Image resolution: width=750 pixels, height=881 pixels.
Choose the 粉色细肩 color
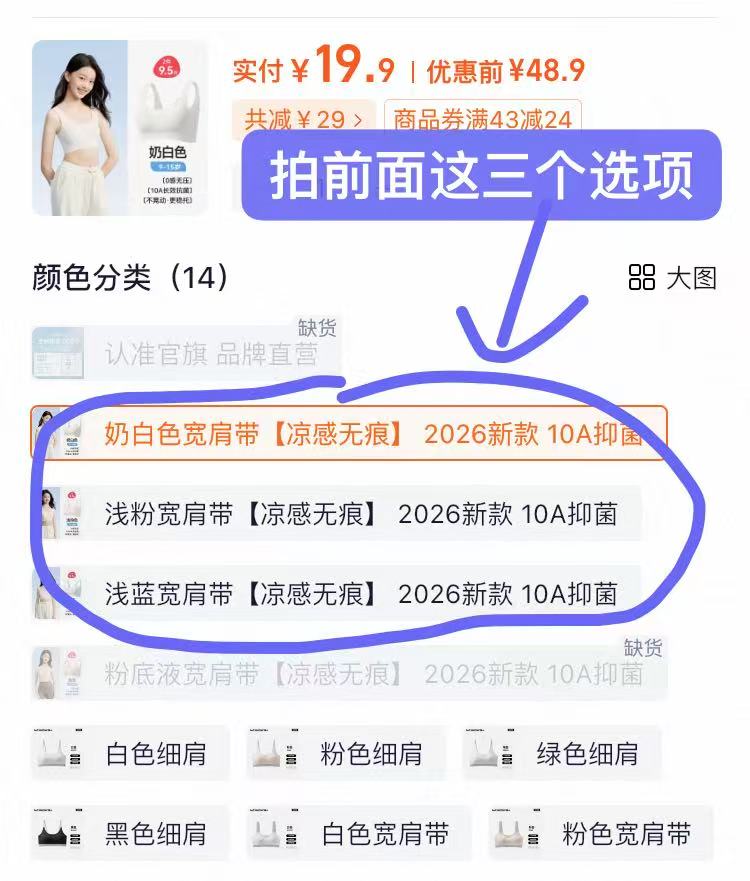[x=347, y=753]
